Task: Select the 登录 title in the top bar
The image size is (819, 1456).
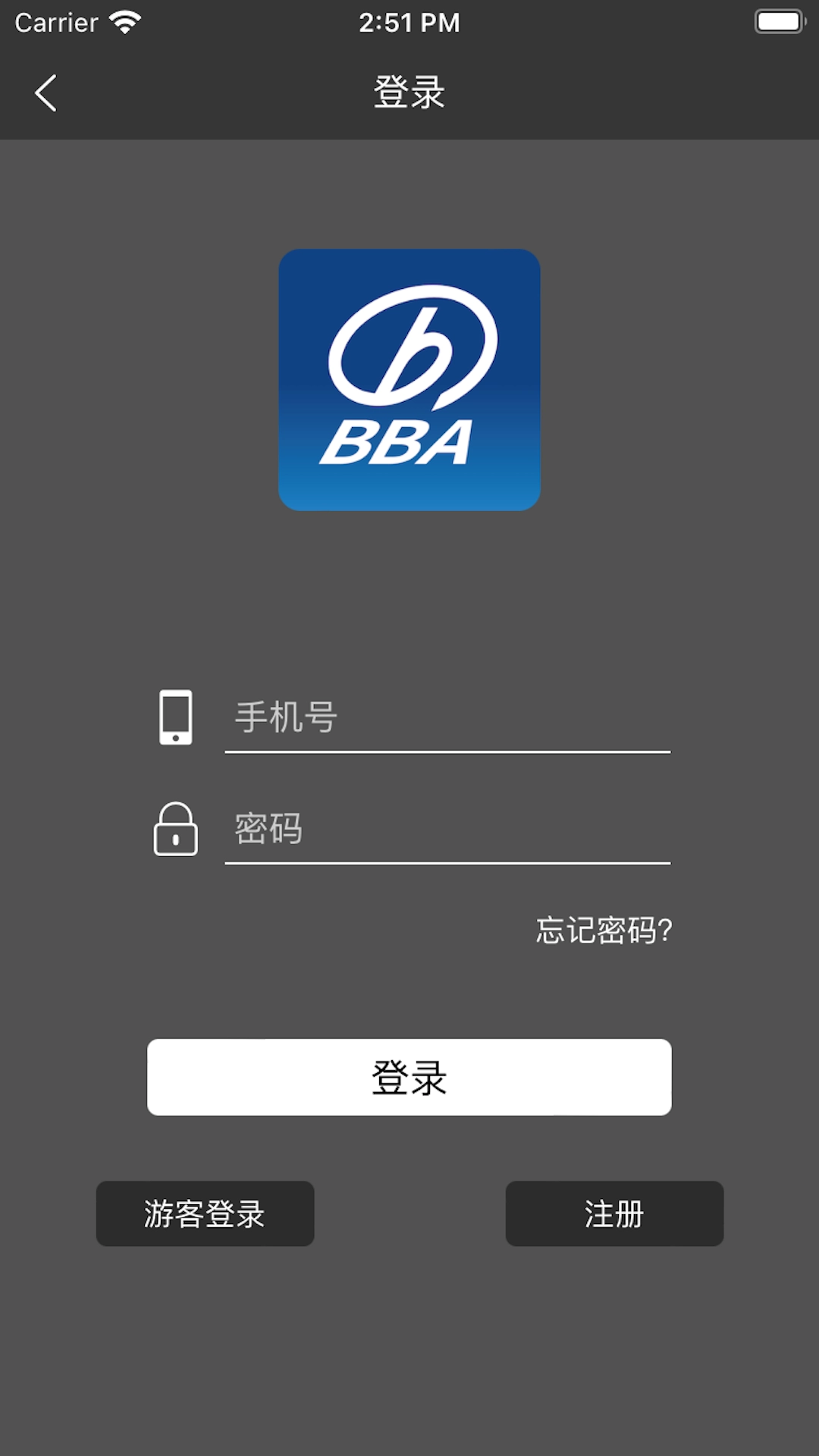Action: 409,91
